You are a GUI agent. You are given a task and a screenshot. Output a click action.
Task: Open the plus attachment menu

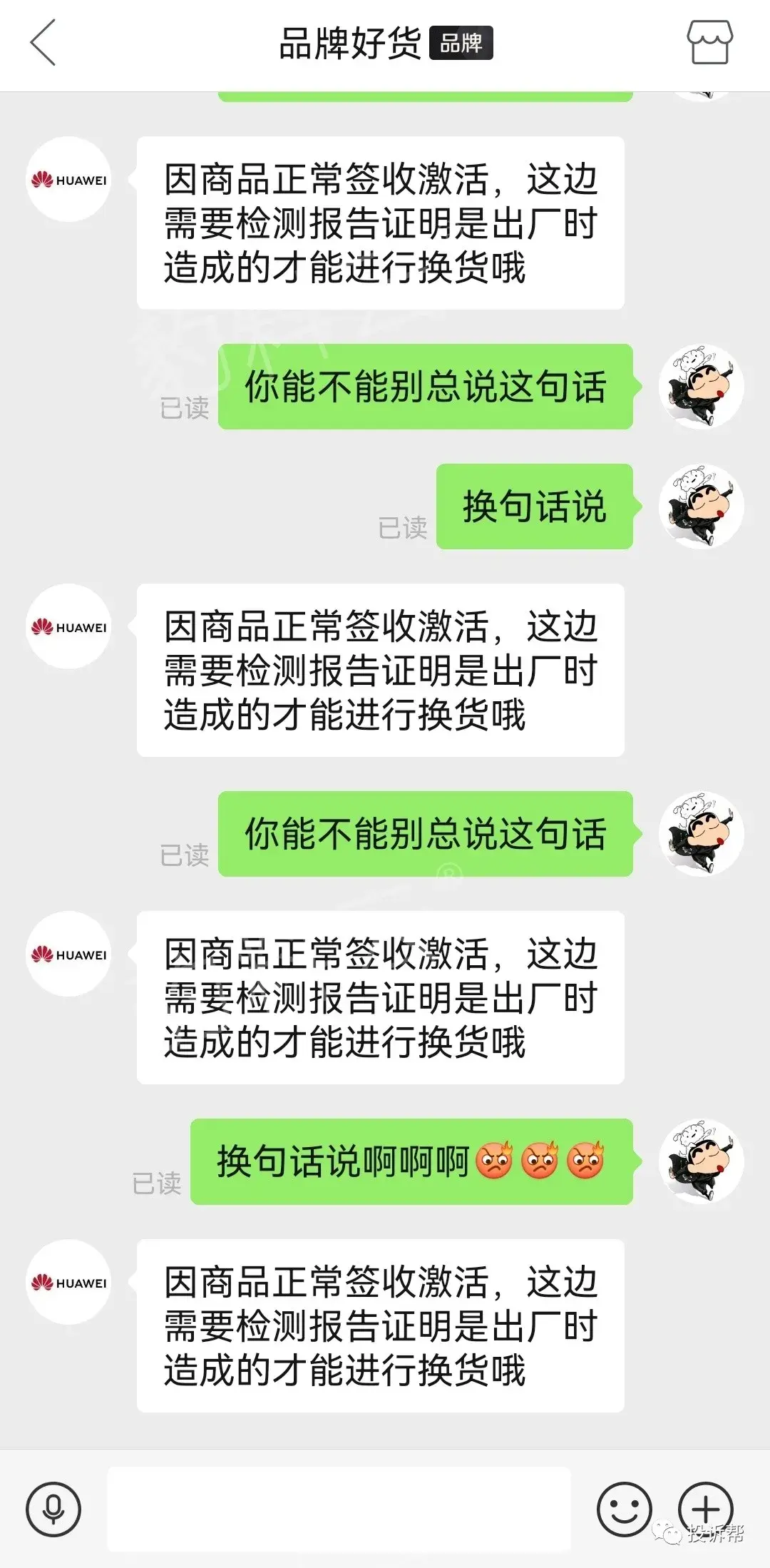point(705,1507)
